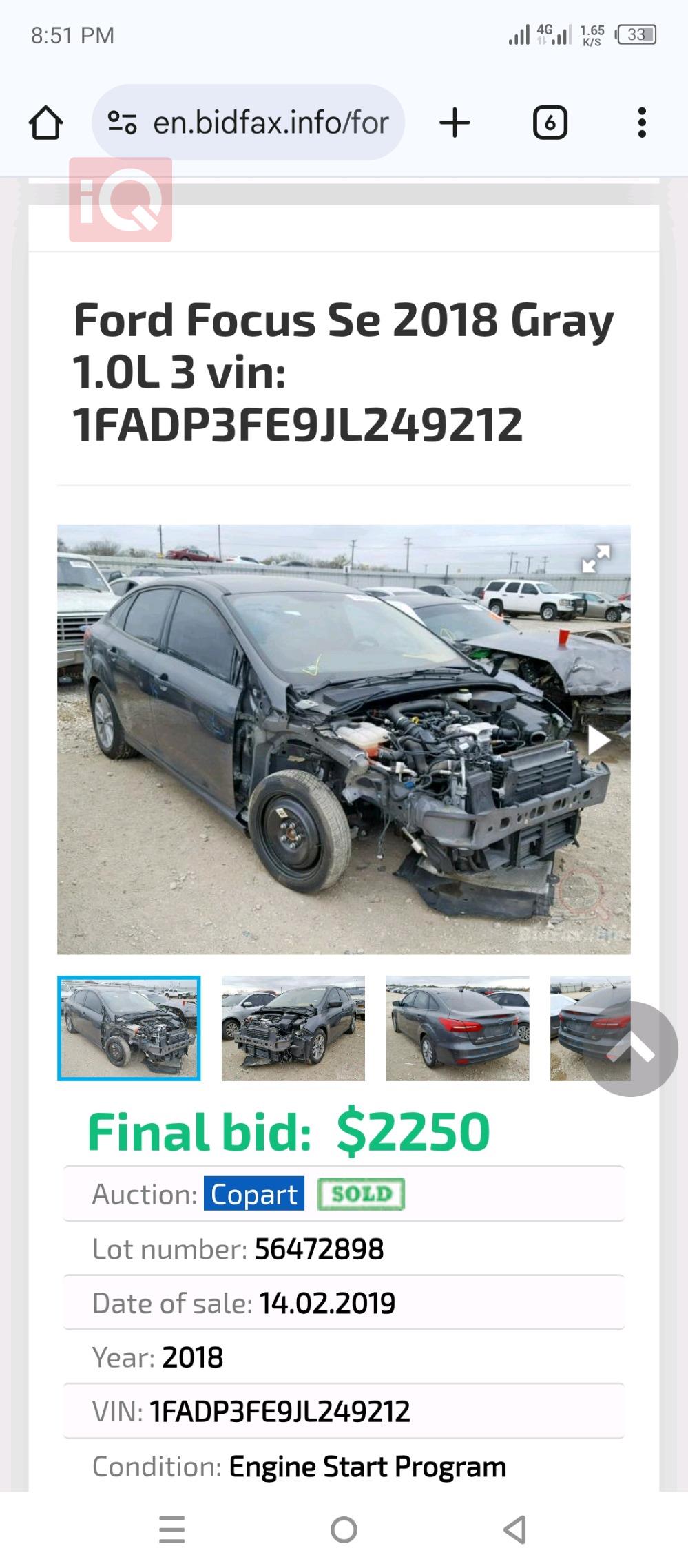688x1568 pixels.
Task: Tap the scroll-to-top arrow button
Action: 631,1049
